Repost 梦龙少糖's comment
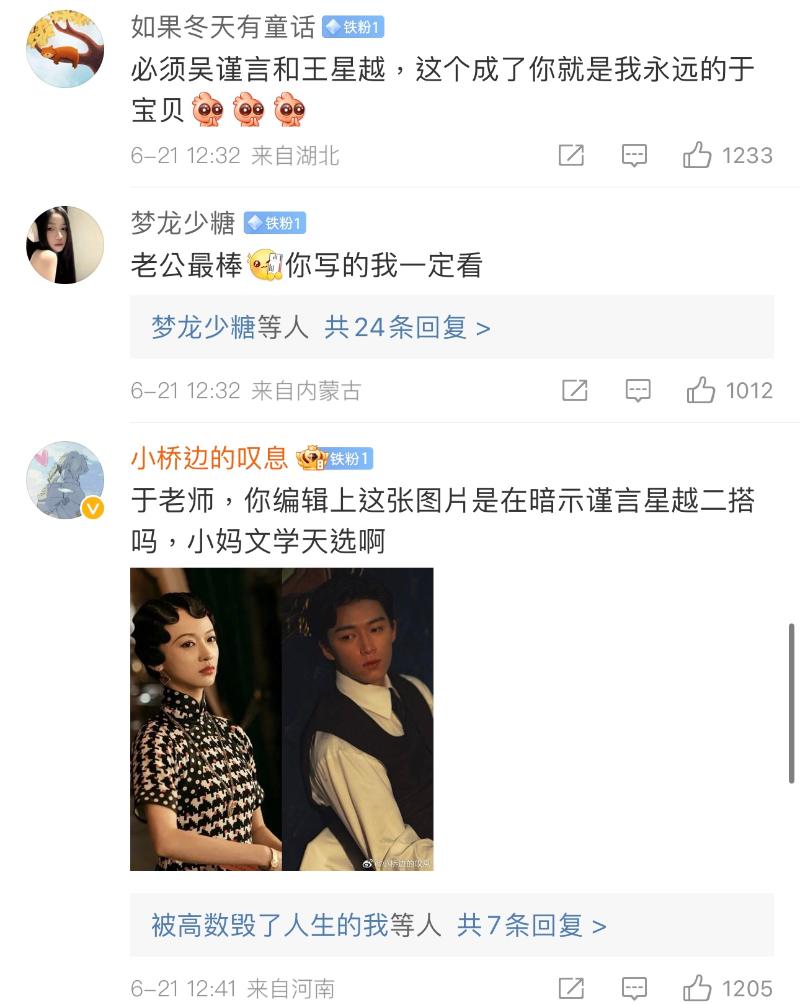Image resolution: width=800 pixels, height=1005 pixels. tap(575, 390)
